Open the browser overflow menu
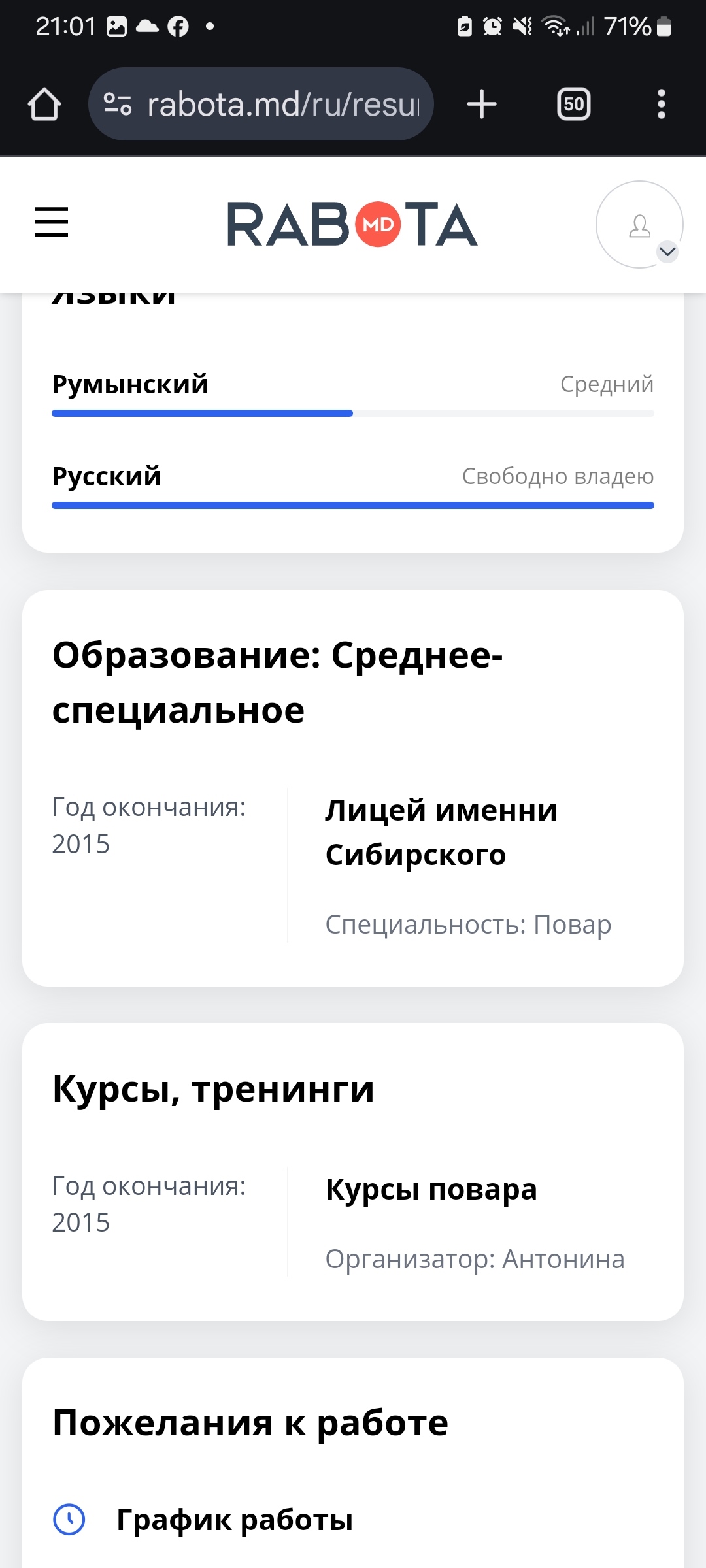 (661, 105)
